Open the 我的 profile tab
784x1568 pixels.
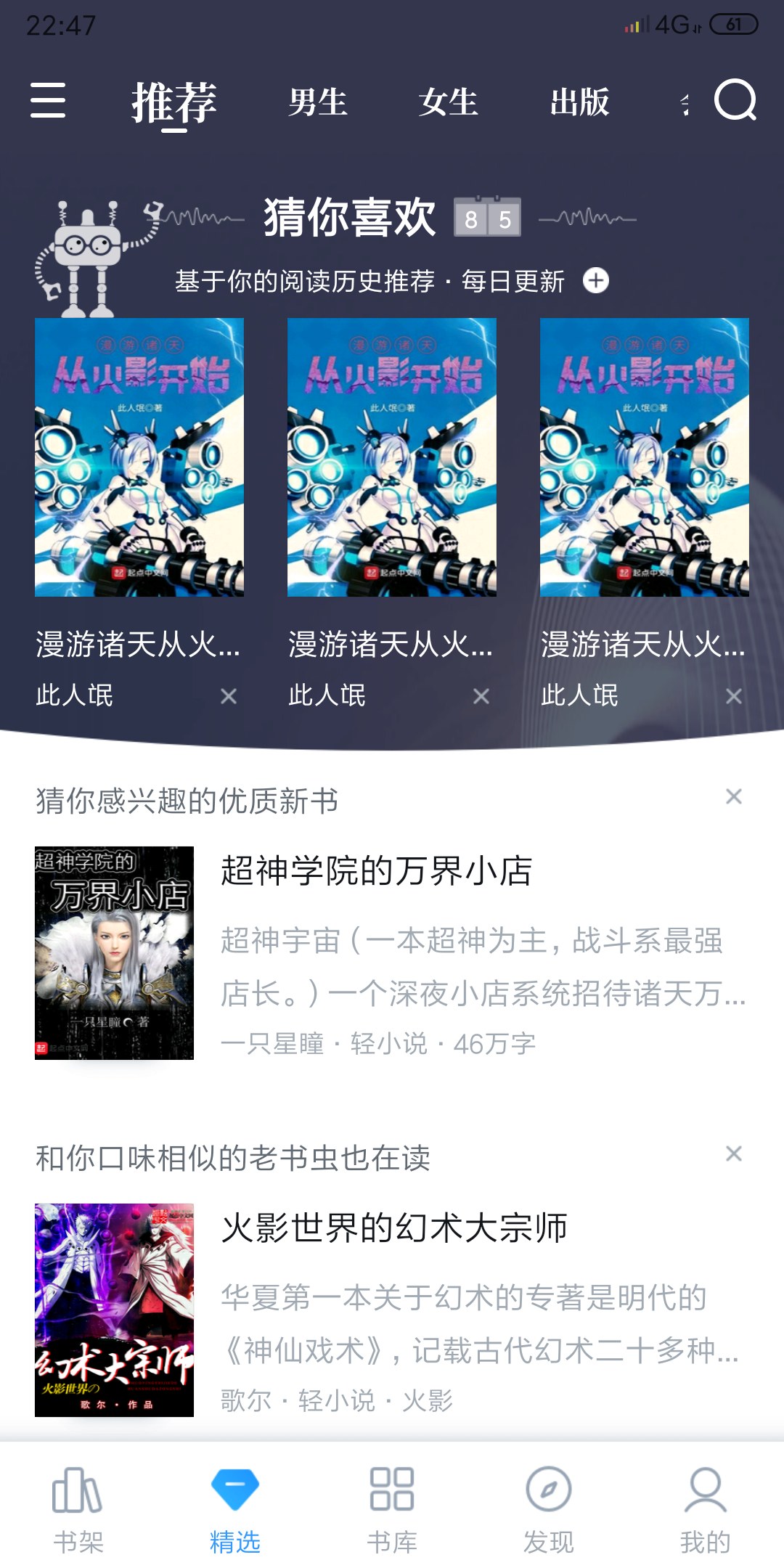point(705,1508)
